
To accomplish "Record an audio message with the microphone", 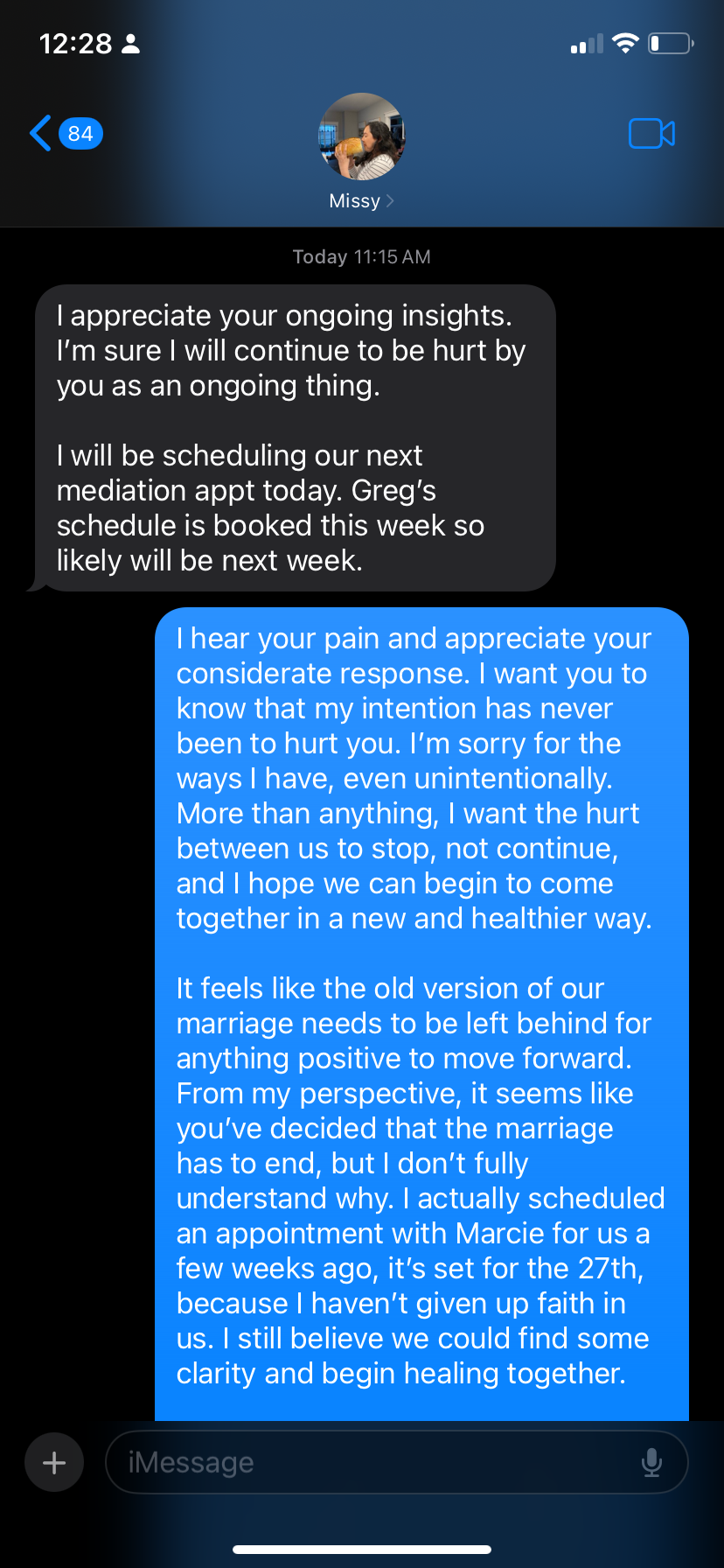I will 651,1462.
